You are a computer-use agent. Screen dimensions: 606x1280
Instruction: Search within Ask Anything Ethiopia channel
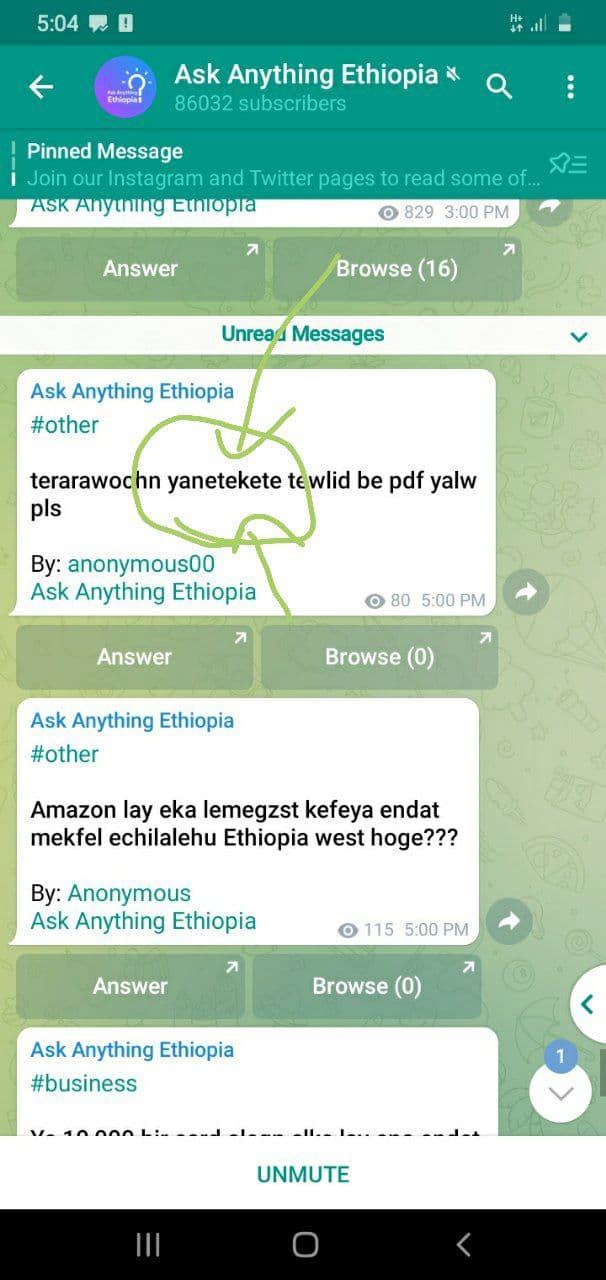499,87
